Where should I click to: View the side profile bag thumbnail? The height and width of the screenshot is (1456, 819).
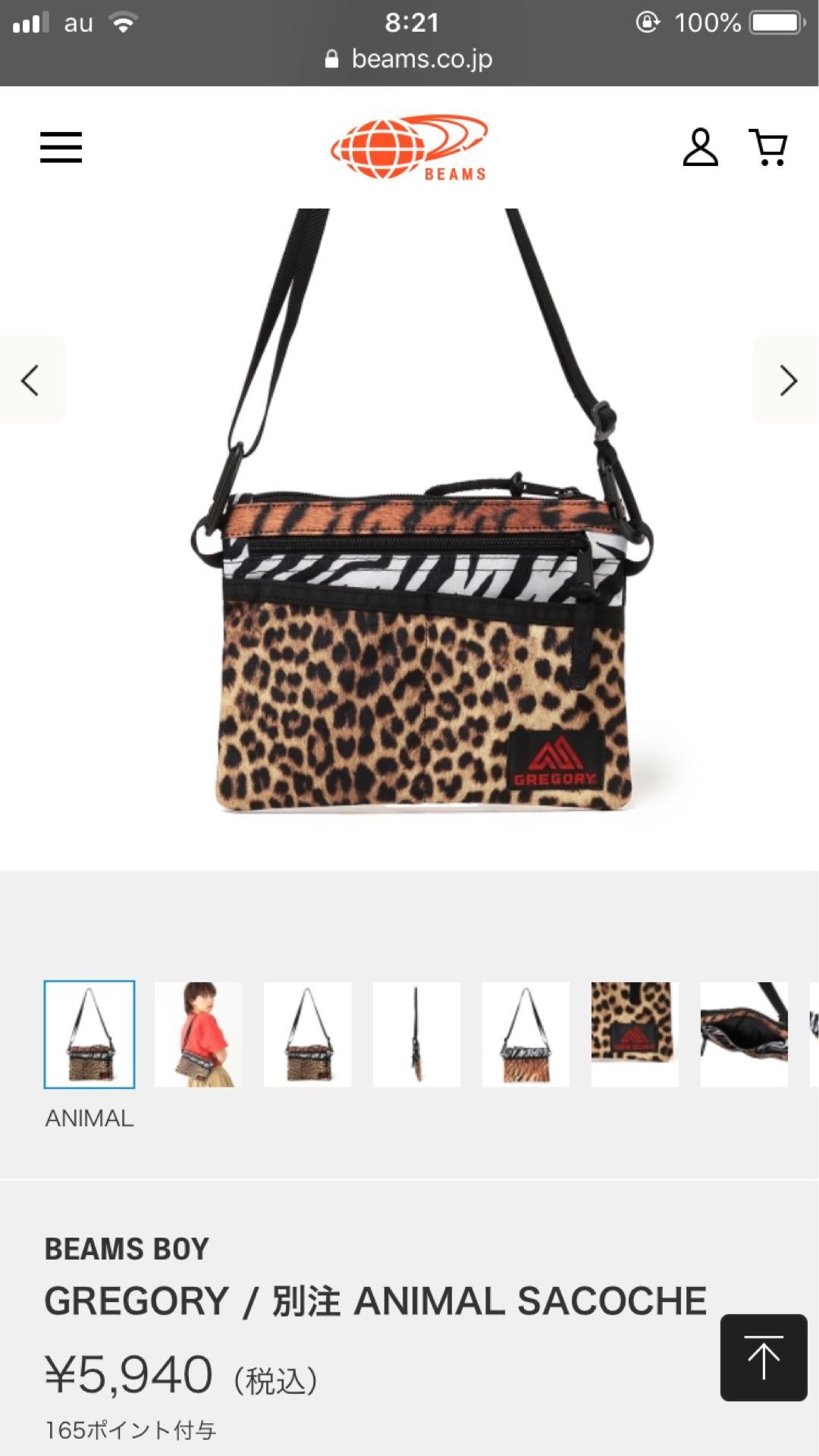coord(416,1034)
